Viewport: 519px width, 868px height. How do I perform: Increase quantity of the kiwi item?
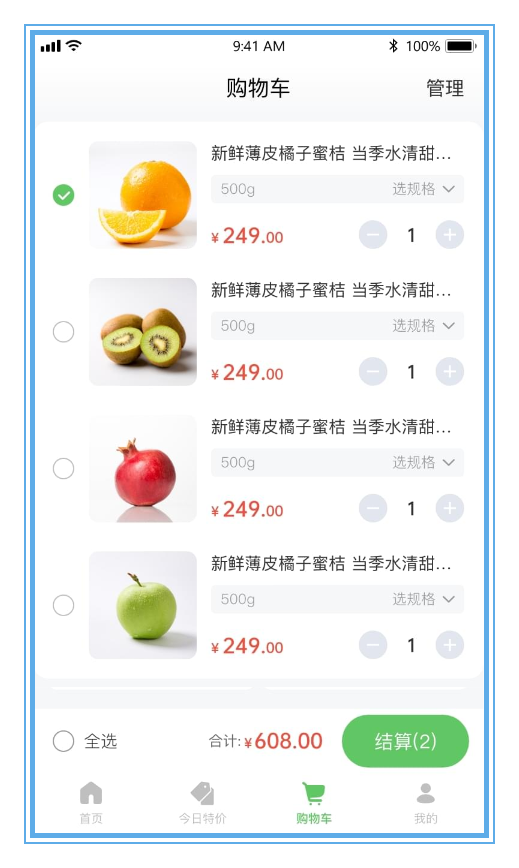coord(449,371)
